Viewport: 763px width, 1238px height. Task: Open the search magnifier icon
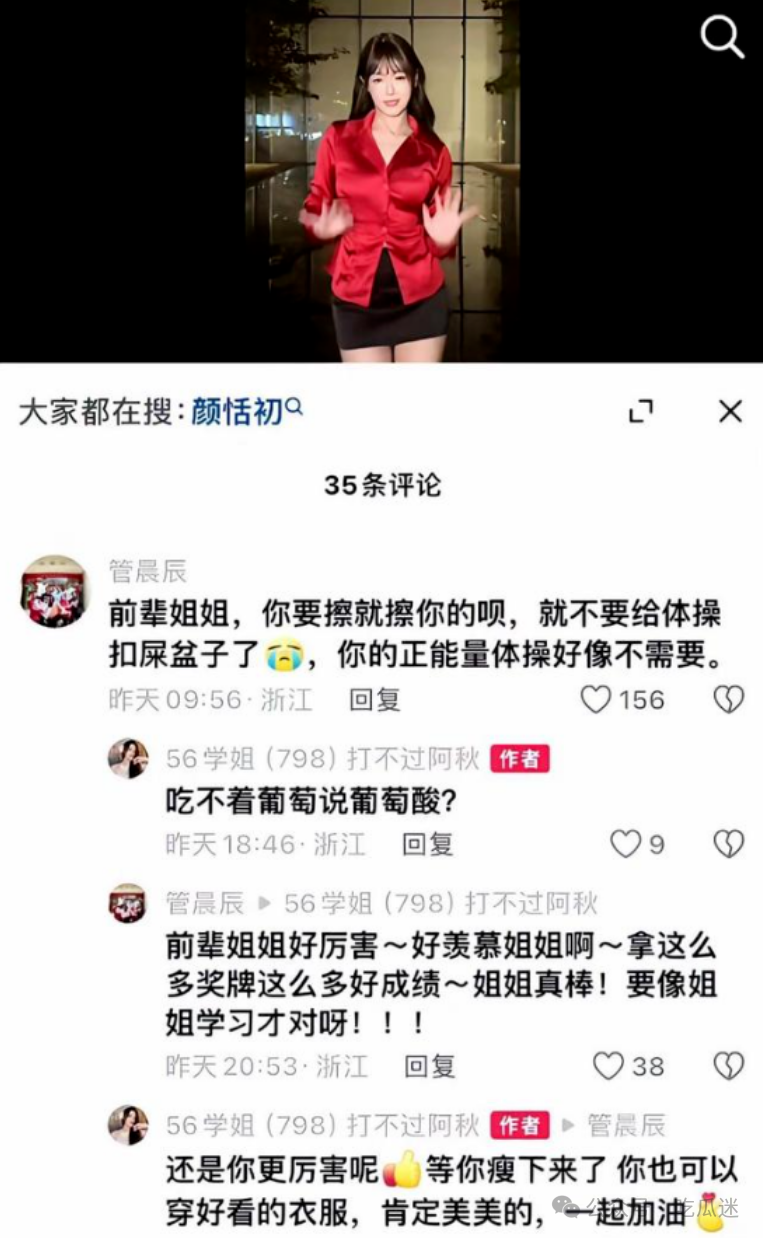[721, 37]
